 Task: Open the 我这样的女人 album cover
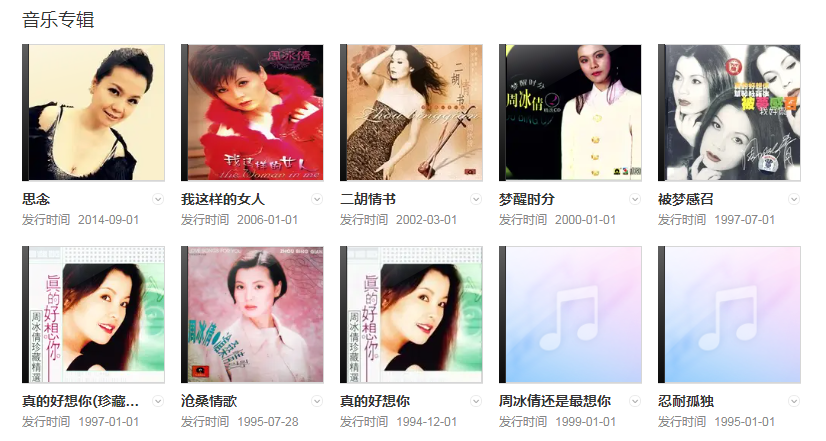(x=253, y=113)
